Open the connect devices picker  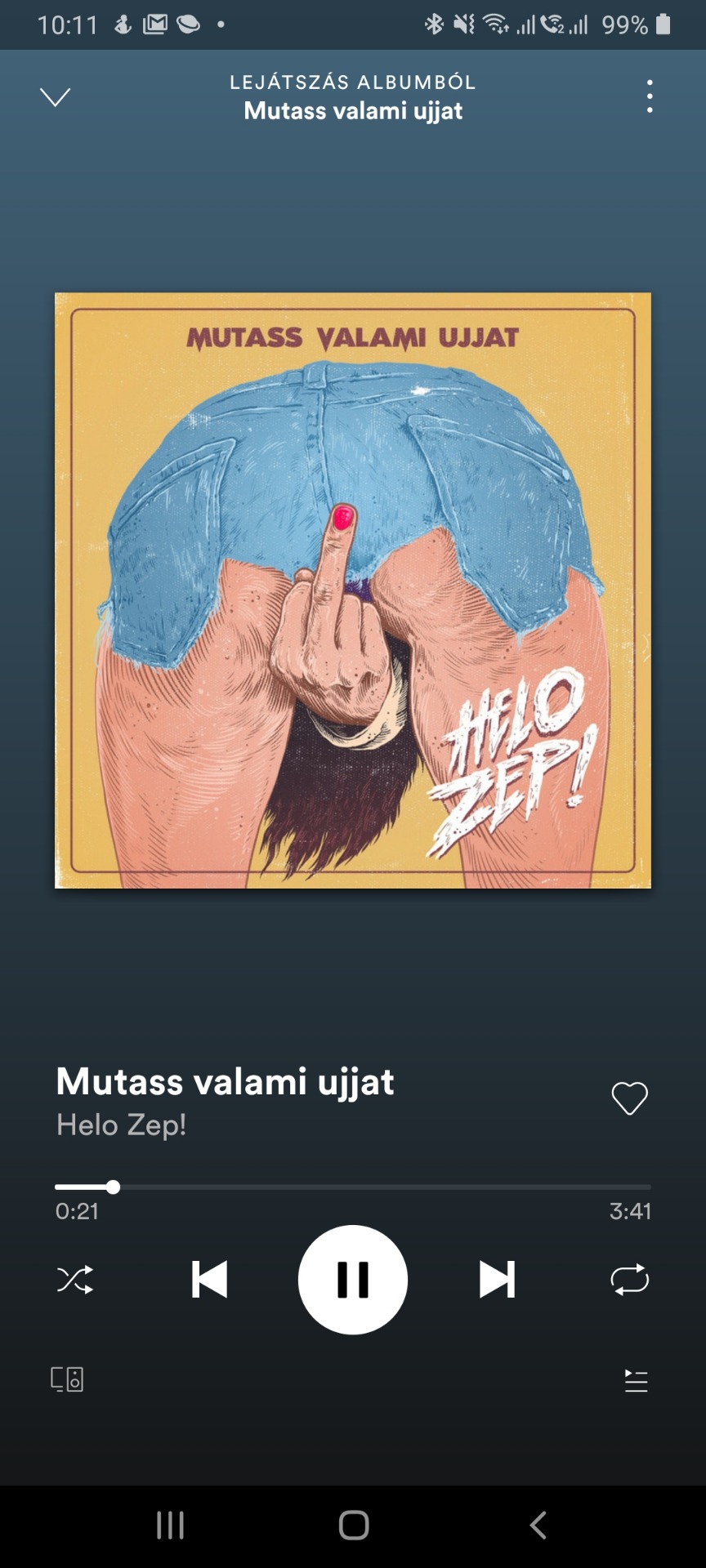(x=67, y=1379)
